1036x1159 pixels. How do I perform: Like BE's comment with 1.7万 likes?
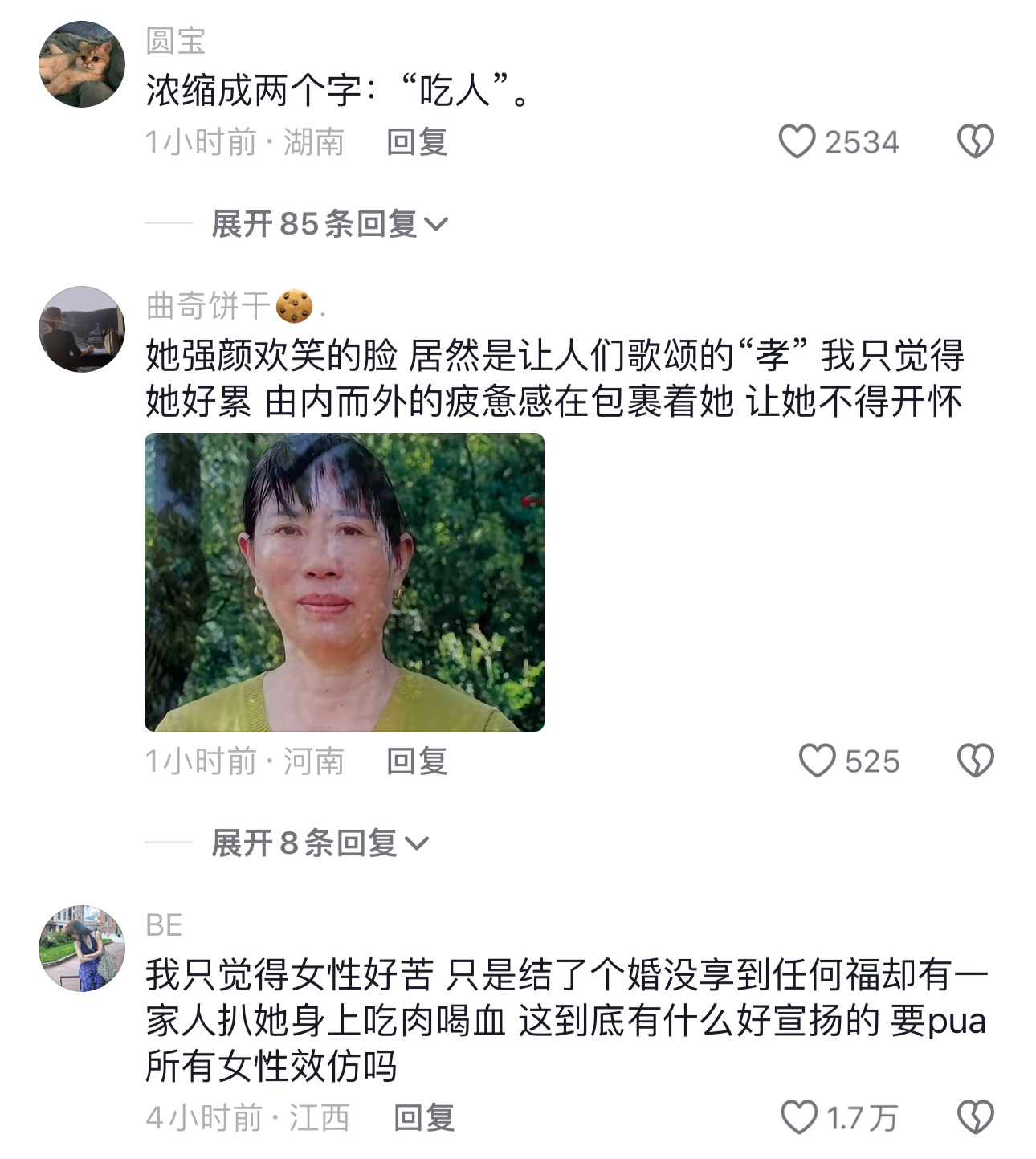tap(799, 1117)
